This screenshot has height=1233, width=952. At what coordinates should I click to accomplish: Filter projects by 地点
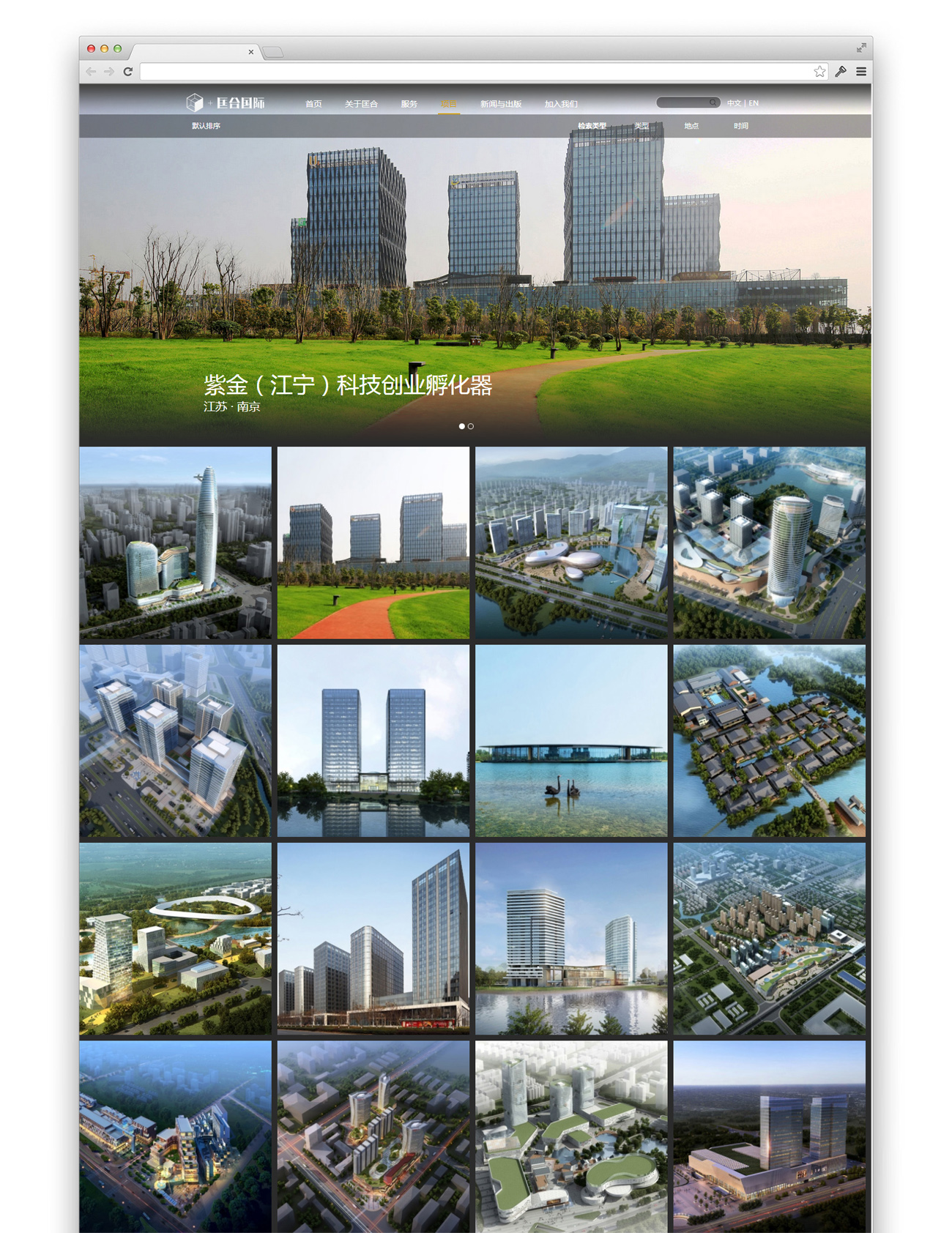click(691, 126)
